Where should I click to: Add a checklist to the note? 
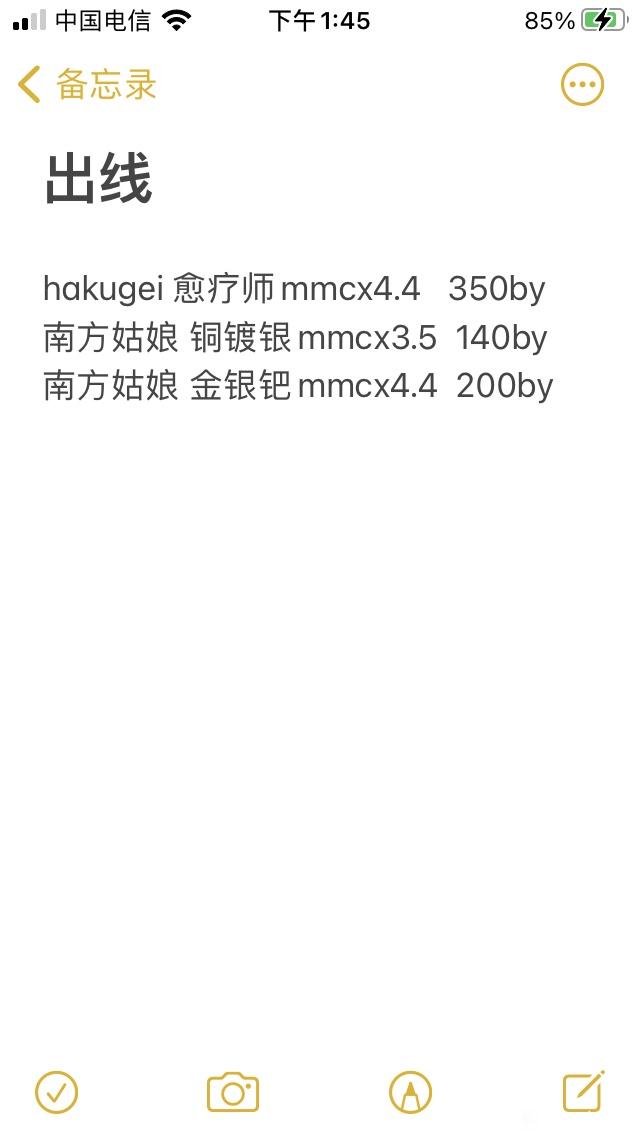click(x=57, y=1092)
